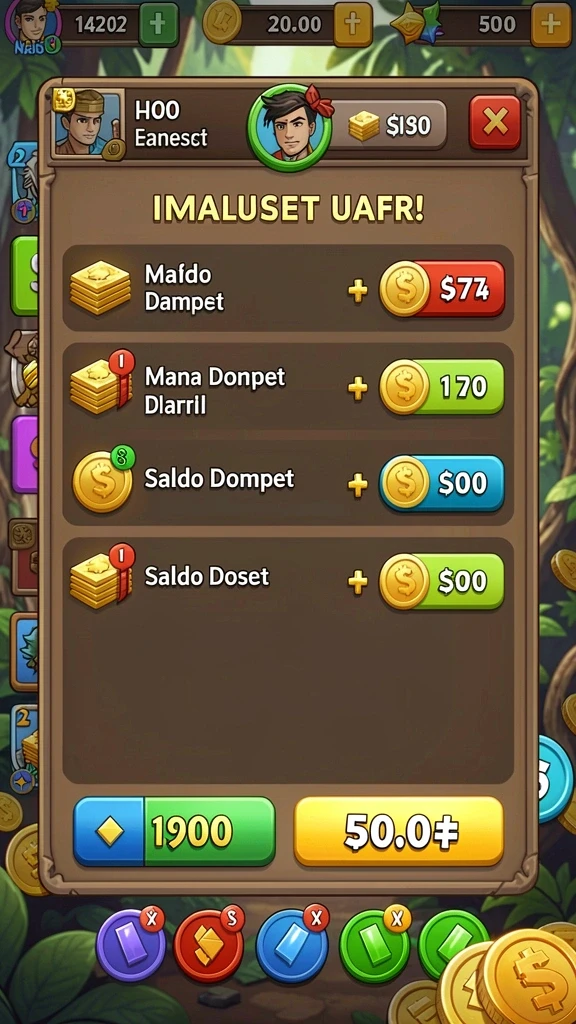Add coins with the plus beside 20.00
Viewport: 576px width, 1024px height.
pos(353,24)
